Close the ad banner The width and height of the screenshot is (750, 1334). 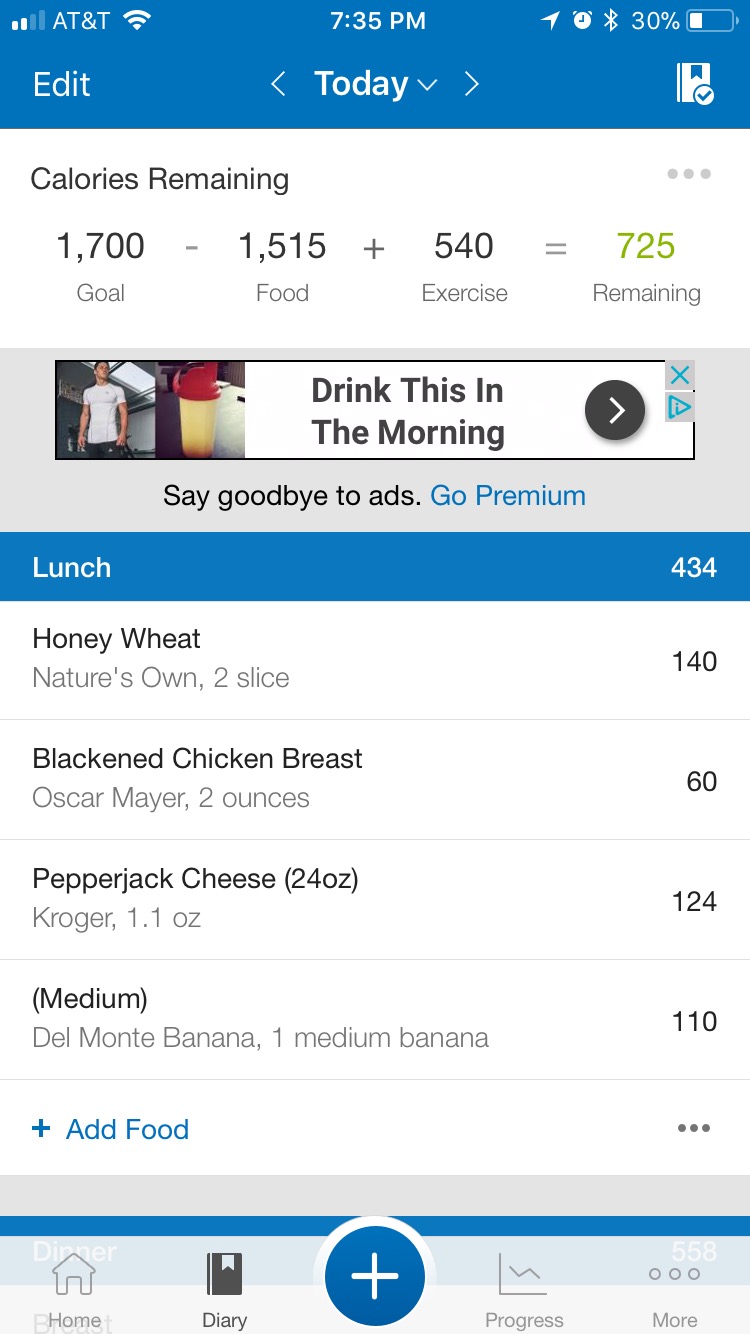(x=680, y=375)
